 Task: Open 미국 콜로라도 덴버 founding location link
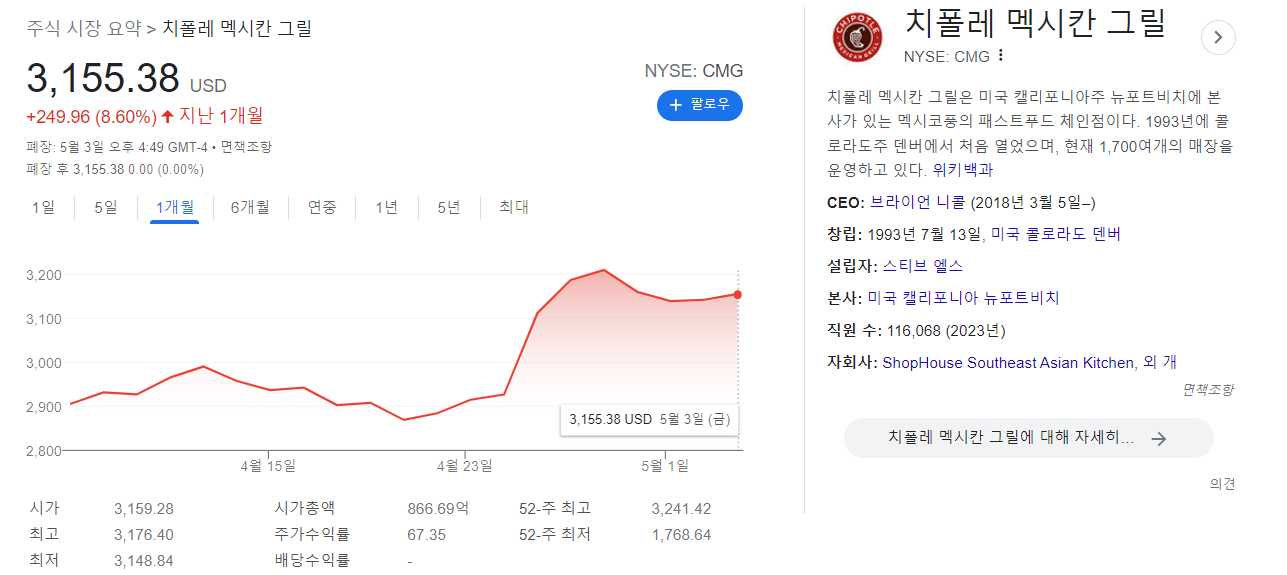[x=1055, y=234]
